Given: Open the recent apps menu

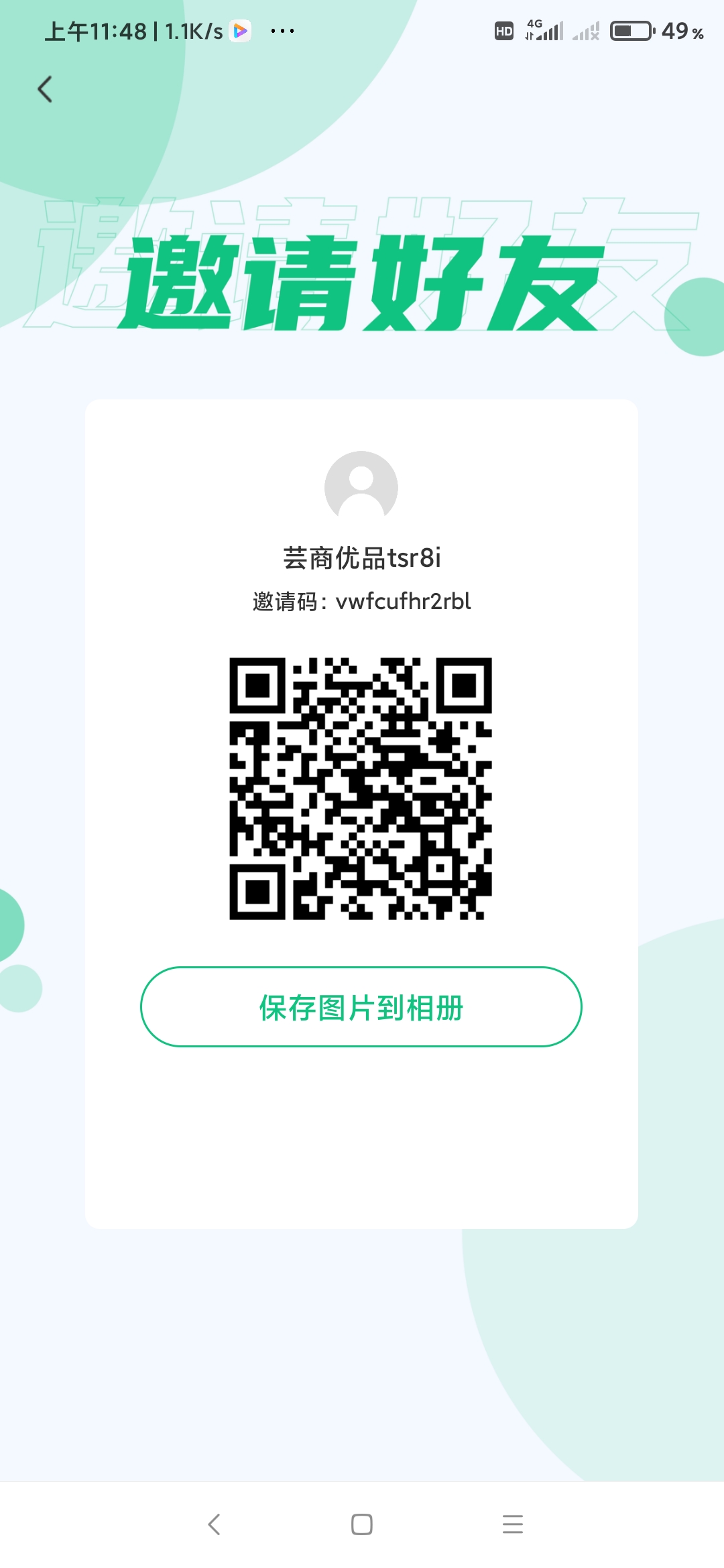Looking at the screenshot, I should 513,1524.
